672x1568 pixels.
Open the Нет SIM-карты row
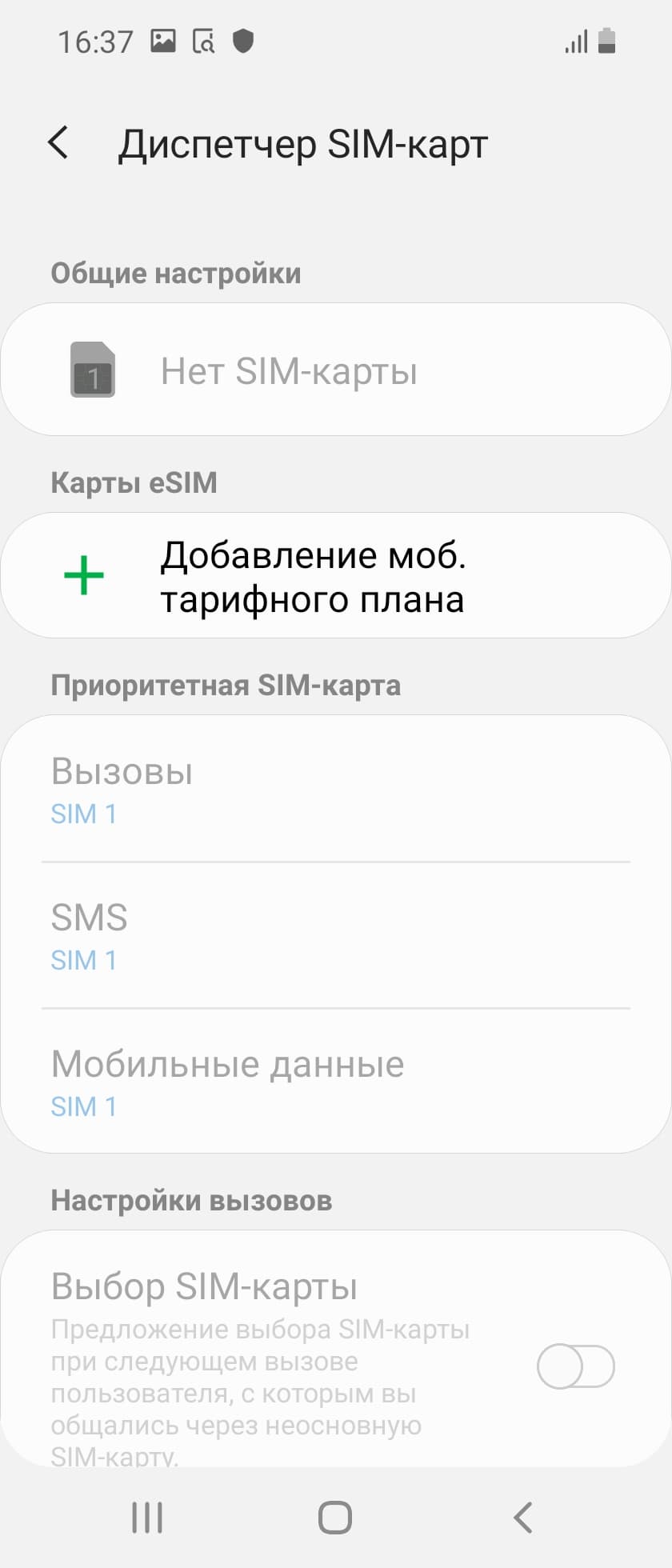pos(336,370)
